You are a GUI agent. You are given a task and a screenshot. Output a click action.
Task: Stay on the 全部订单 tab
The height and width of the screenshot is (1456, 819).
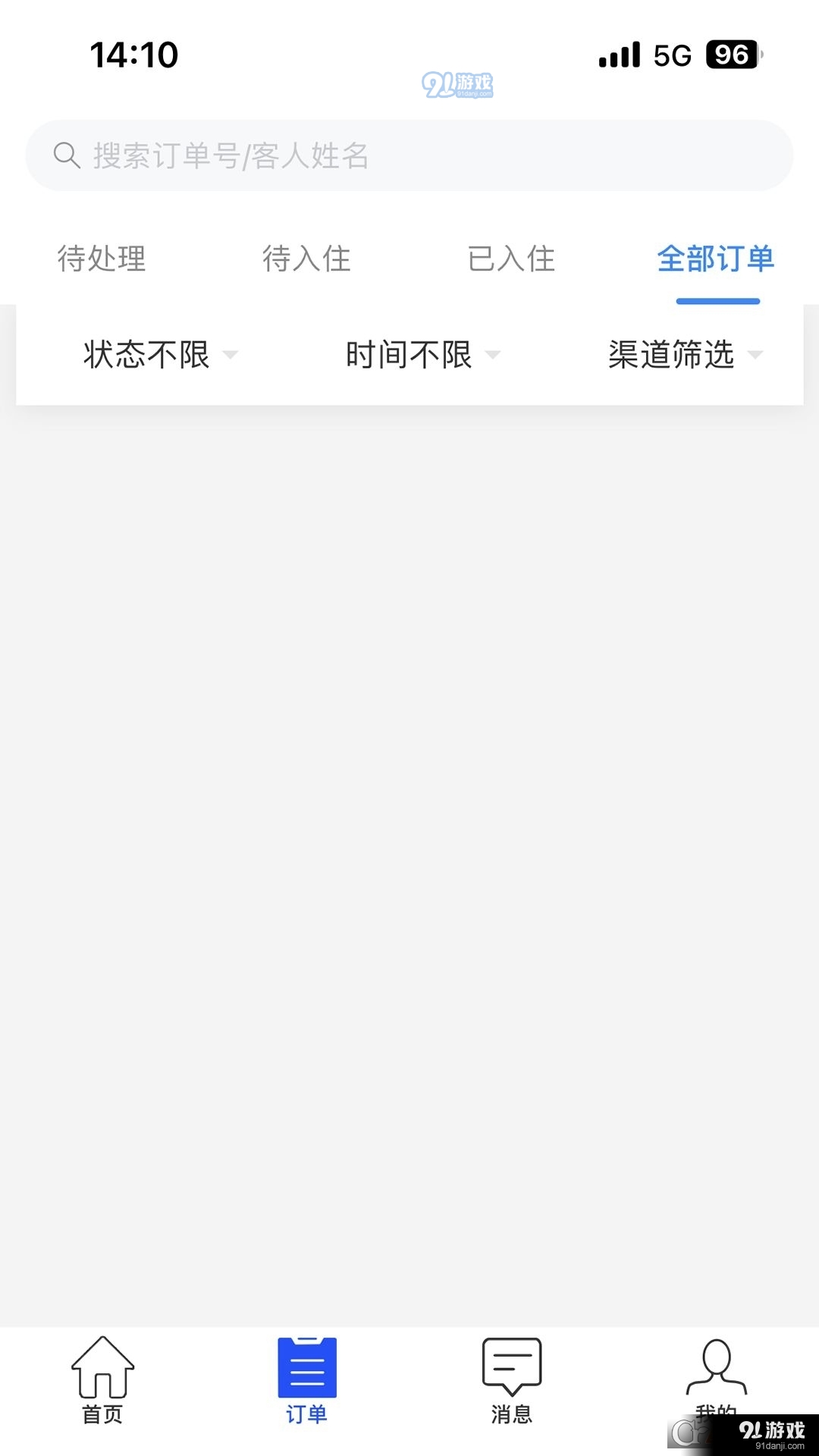(717, 259)
